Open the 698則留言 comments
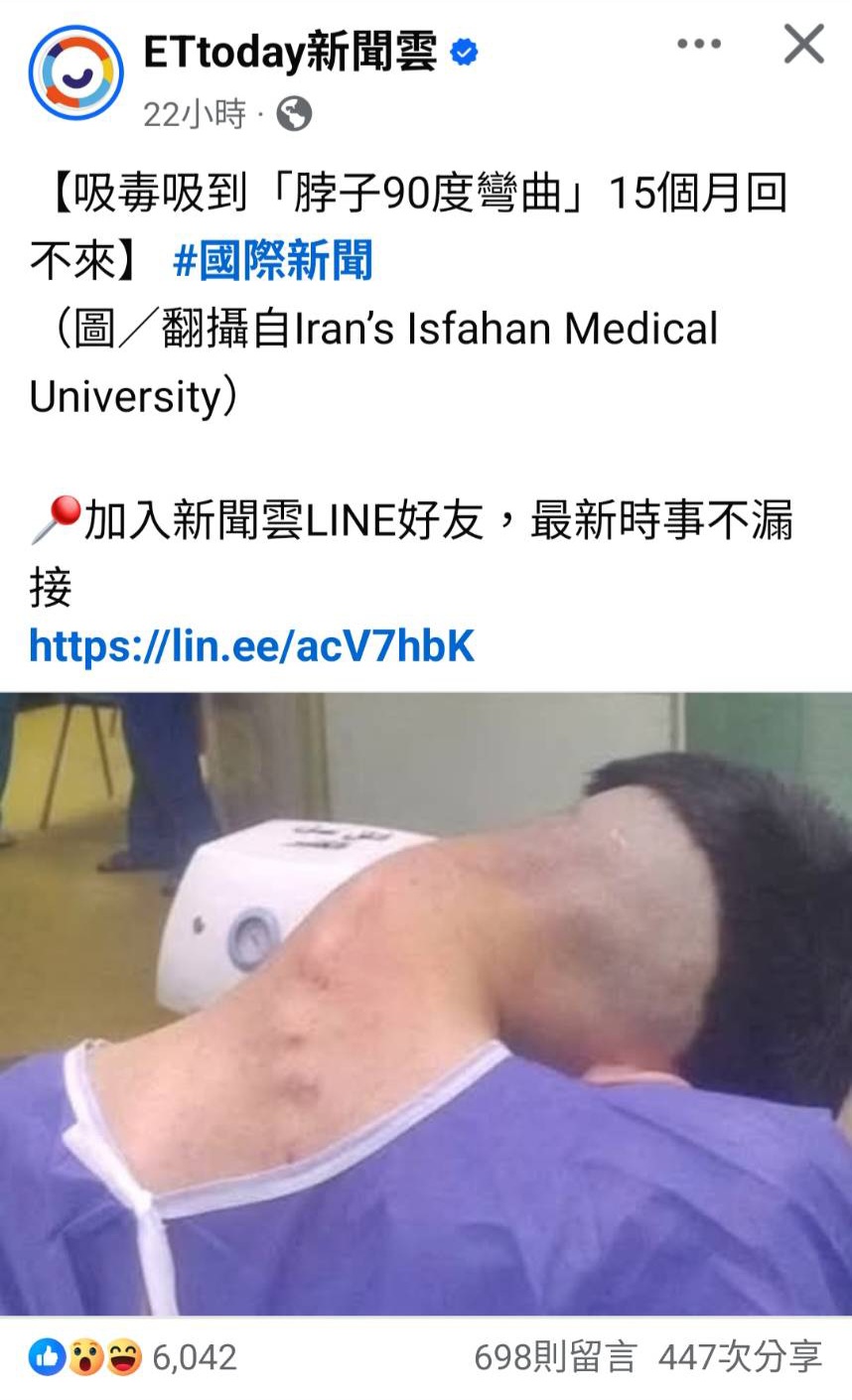The image size is (852, 1400). (x=555, y=1357)
